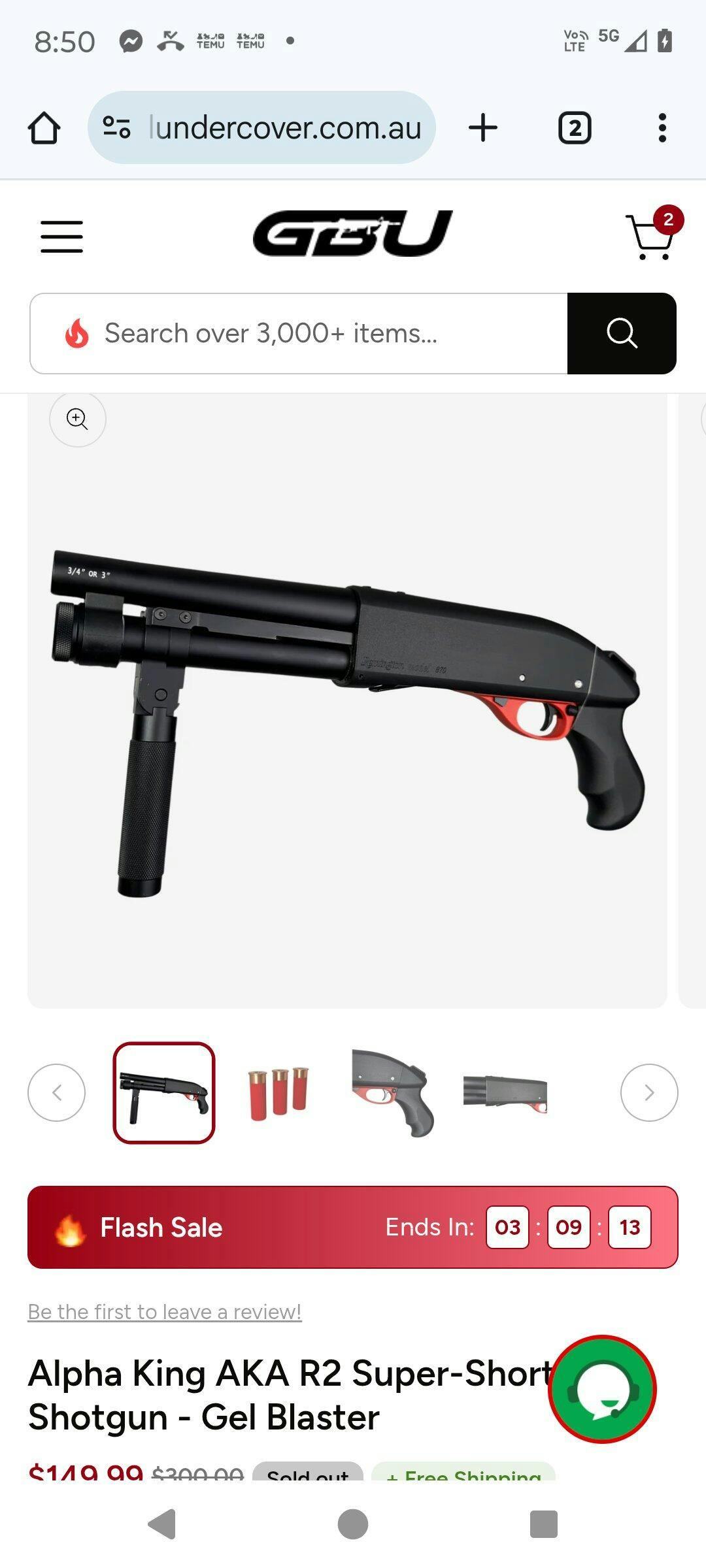
Task: Select the barrel side-view thumbnail
Action: coord(505,1092)
